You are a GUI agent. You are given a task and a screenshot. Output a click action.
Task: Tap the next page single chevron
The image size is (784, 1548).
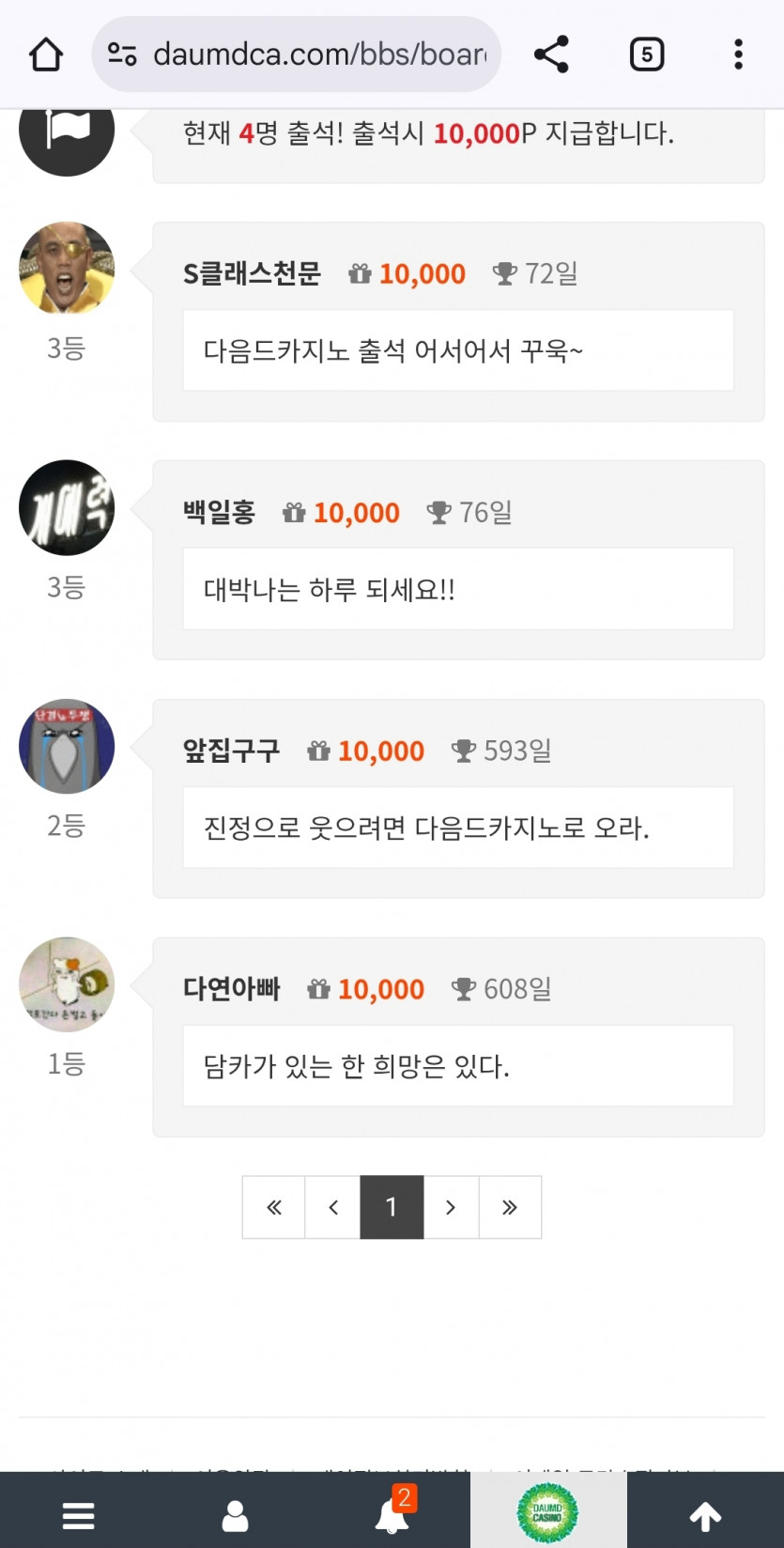coord(451,1208)
